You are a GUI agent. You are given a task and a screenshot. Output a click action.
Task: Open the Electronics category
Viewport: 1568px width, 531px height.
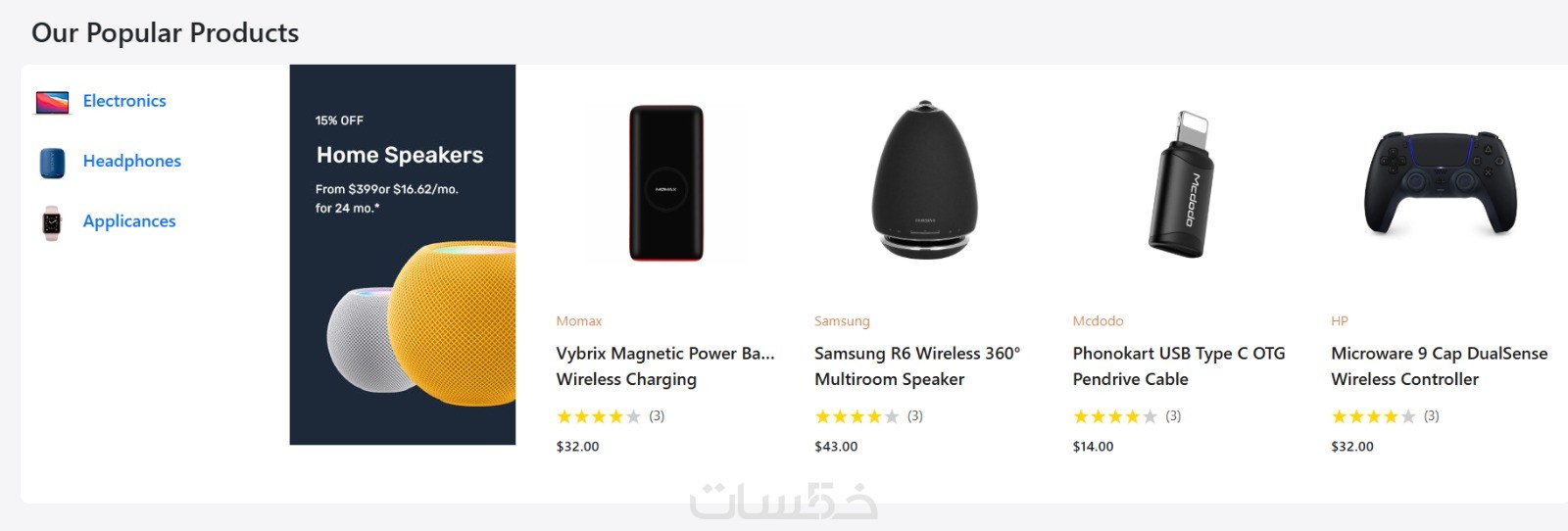123,101
